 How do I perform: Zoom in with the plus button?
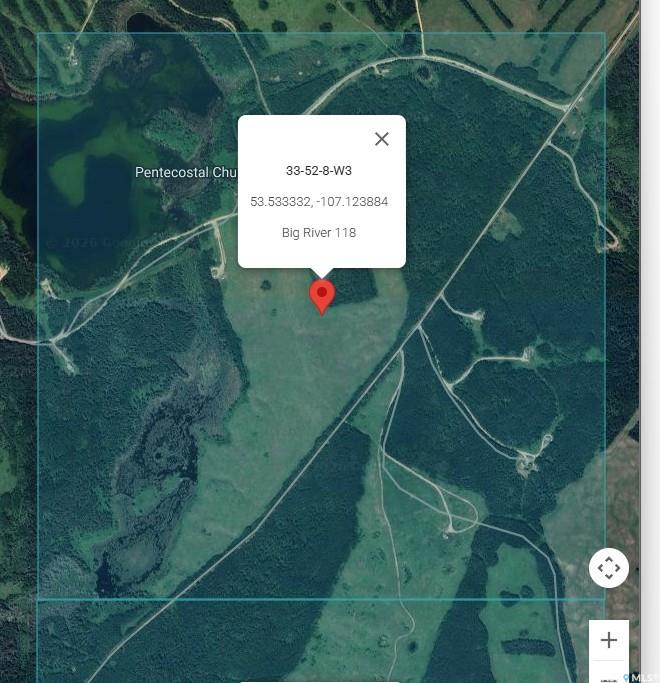(609, 640)
